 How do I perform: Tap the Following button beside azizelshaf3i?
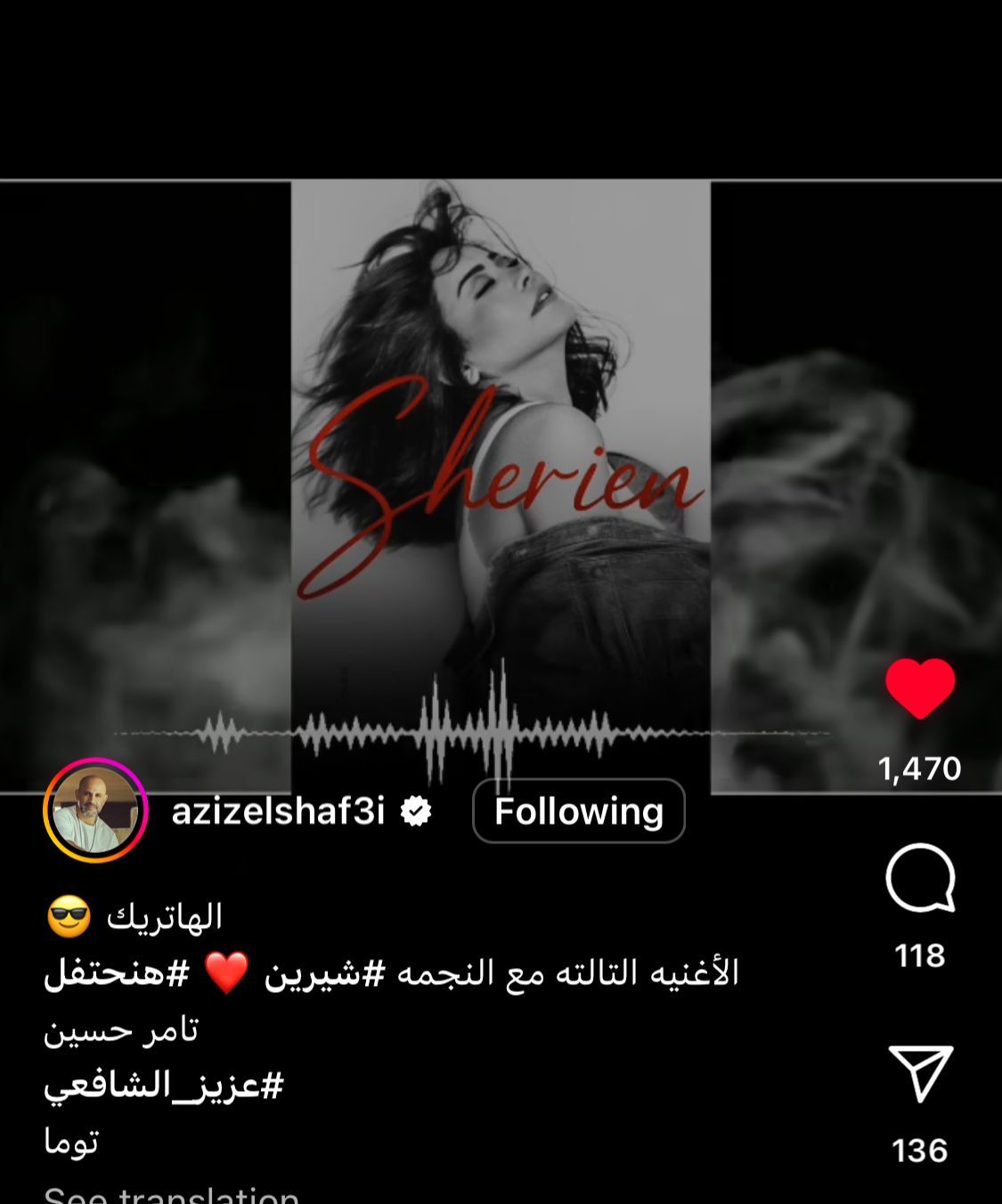(x=578, y=811)
